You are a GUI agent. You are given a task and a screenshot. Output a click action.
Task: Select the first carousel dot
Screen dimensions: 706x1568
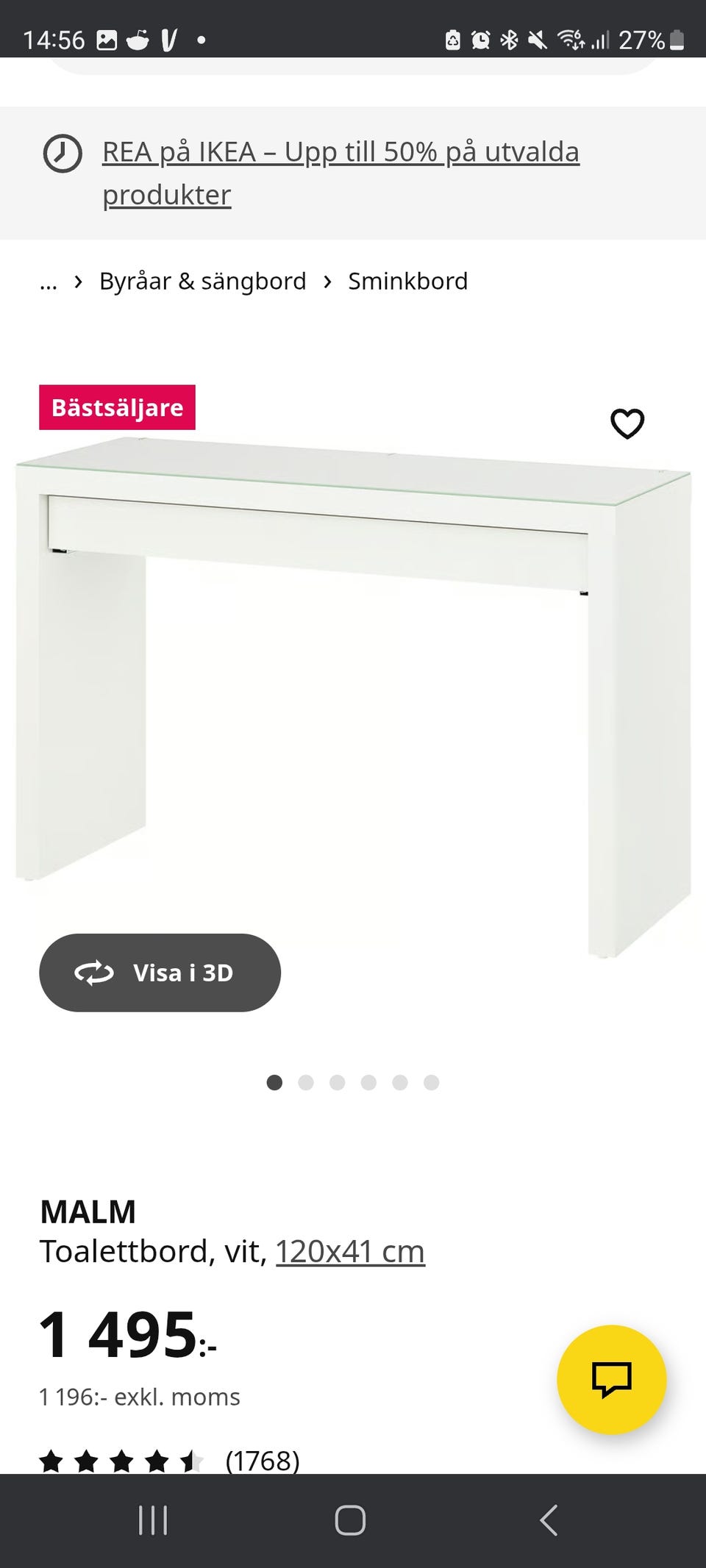(x=275, y=1083)
